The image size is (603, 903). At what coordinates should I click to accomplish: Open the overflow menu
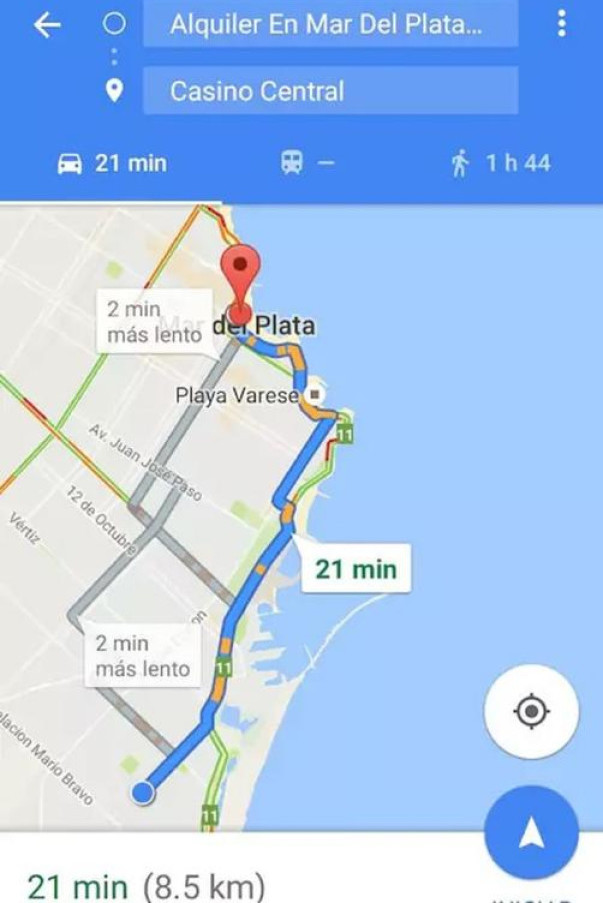562,25
